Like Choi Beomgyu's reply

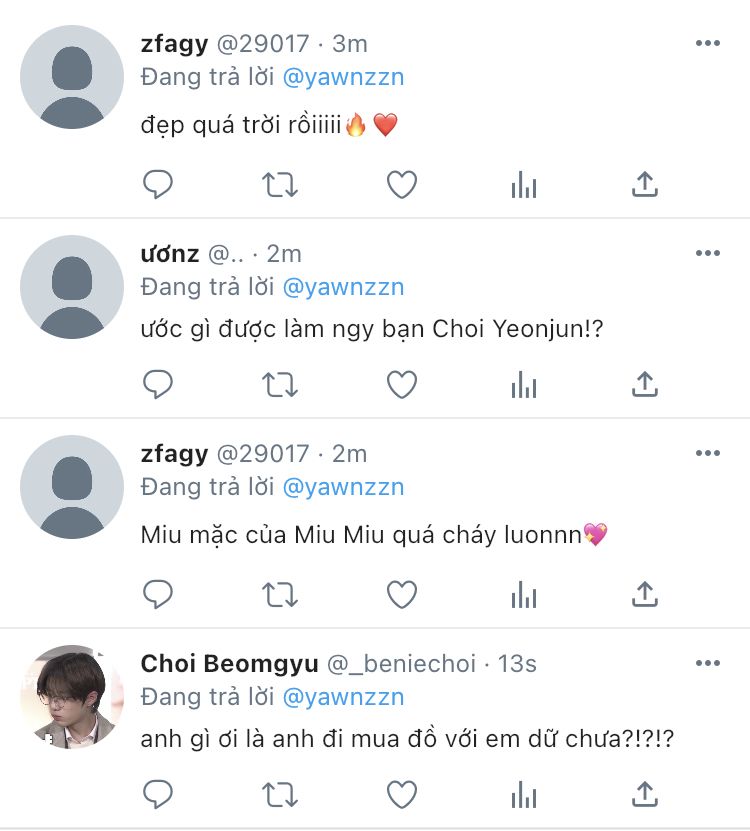point(401,794)
